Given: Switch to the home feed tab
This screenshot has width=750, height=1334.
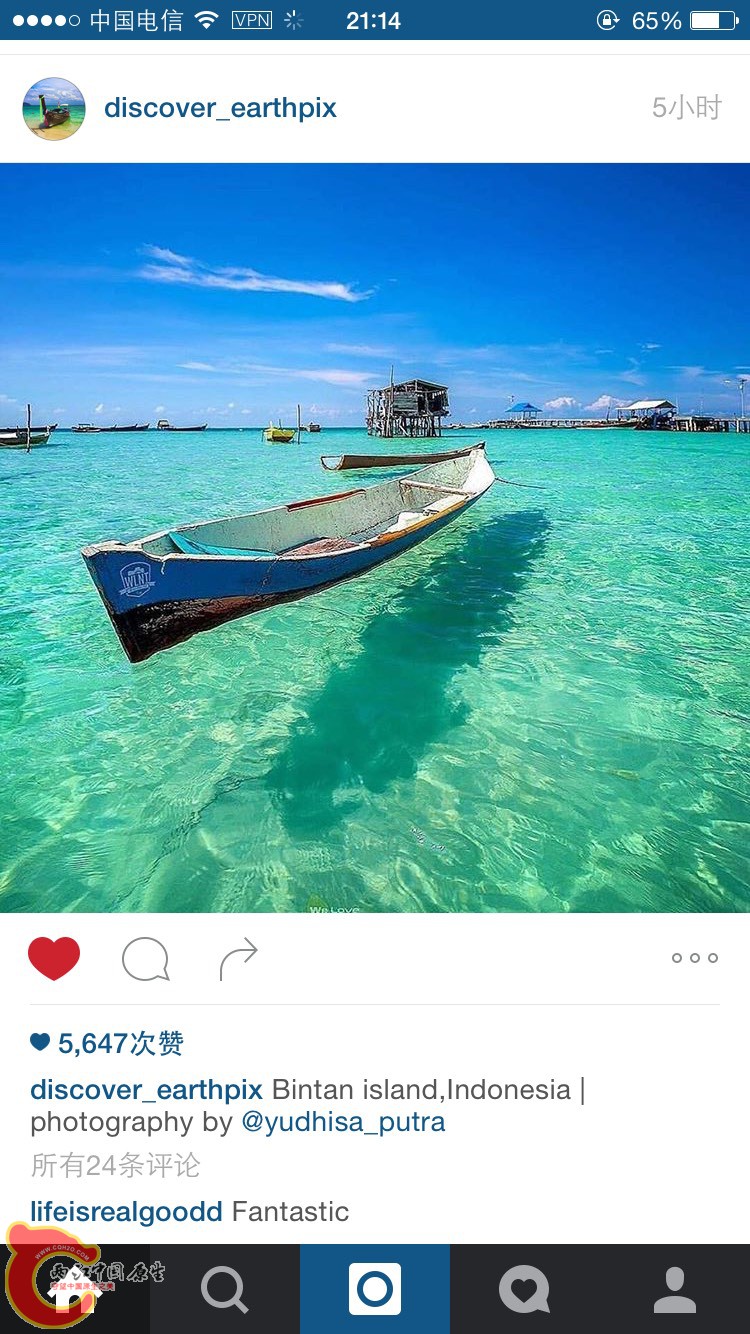Looking at the screenshot, I should pyautogui.click(x=75, y=1289).
